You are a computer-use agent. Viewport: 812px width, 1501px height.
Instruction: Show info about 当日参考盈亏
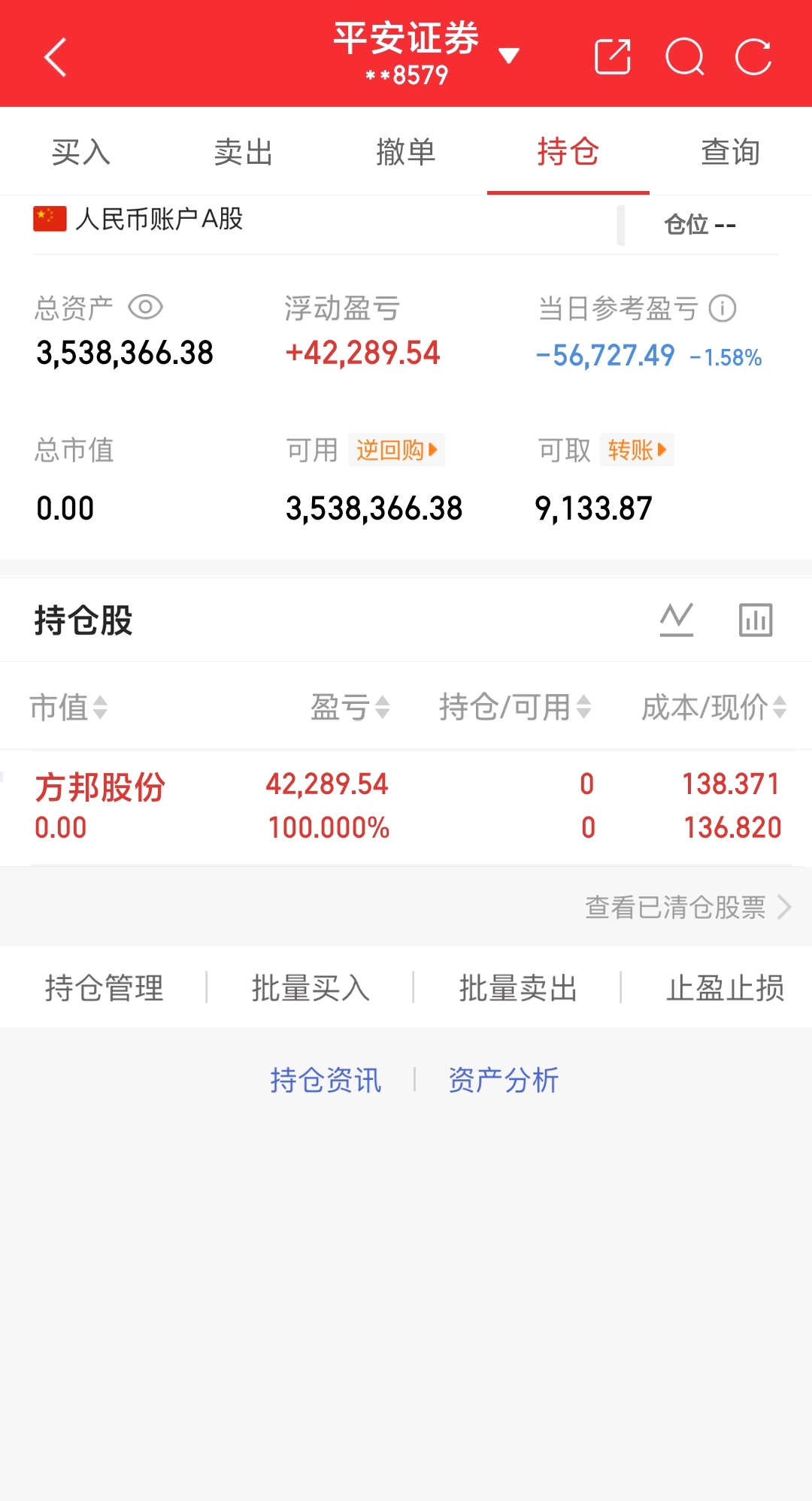(x=723, y=308)
